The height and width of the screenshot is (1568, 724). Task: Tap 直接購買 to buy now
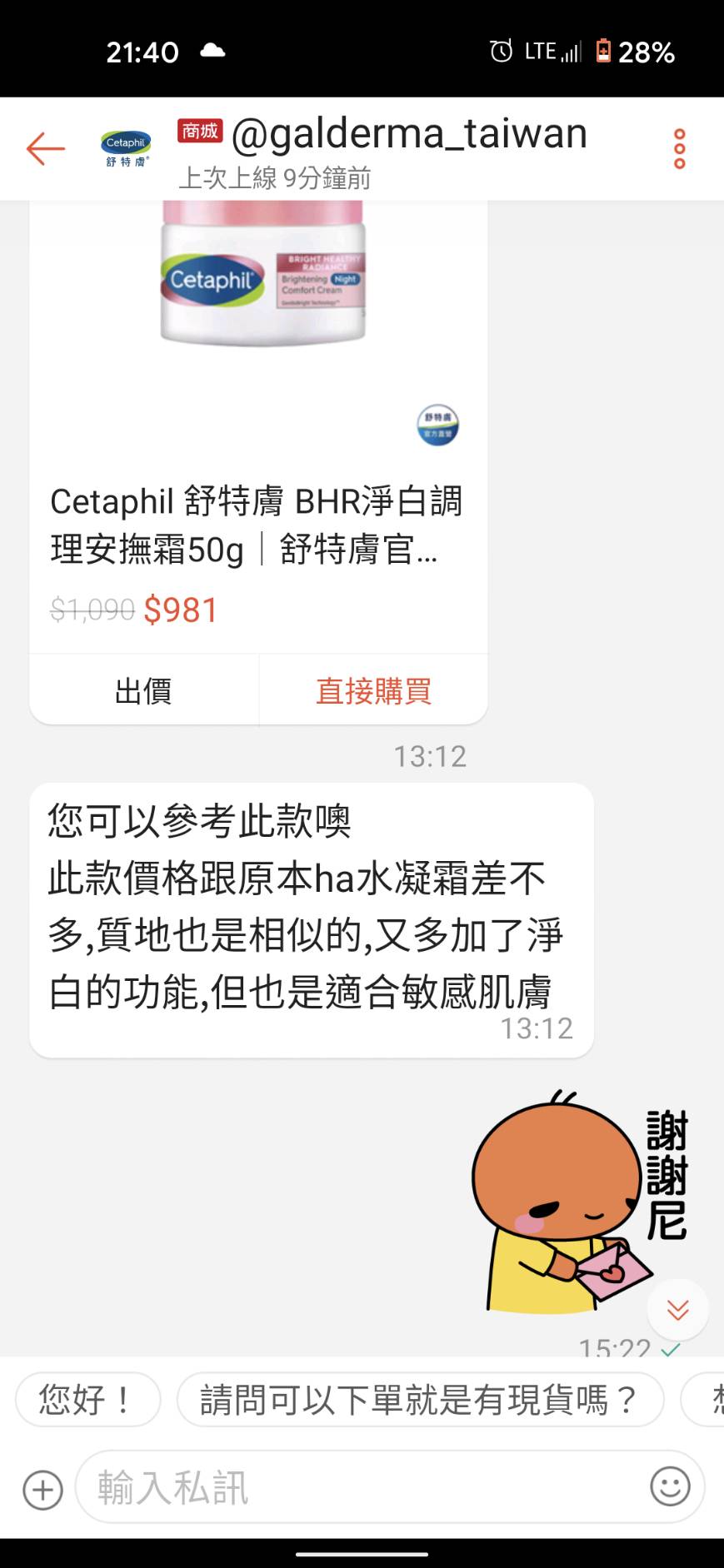point(373,691)
